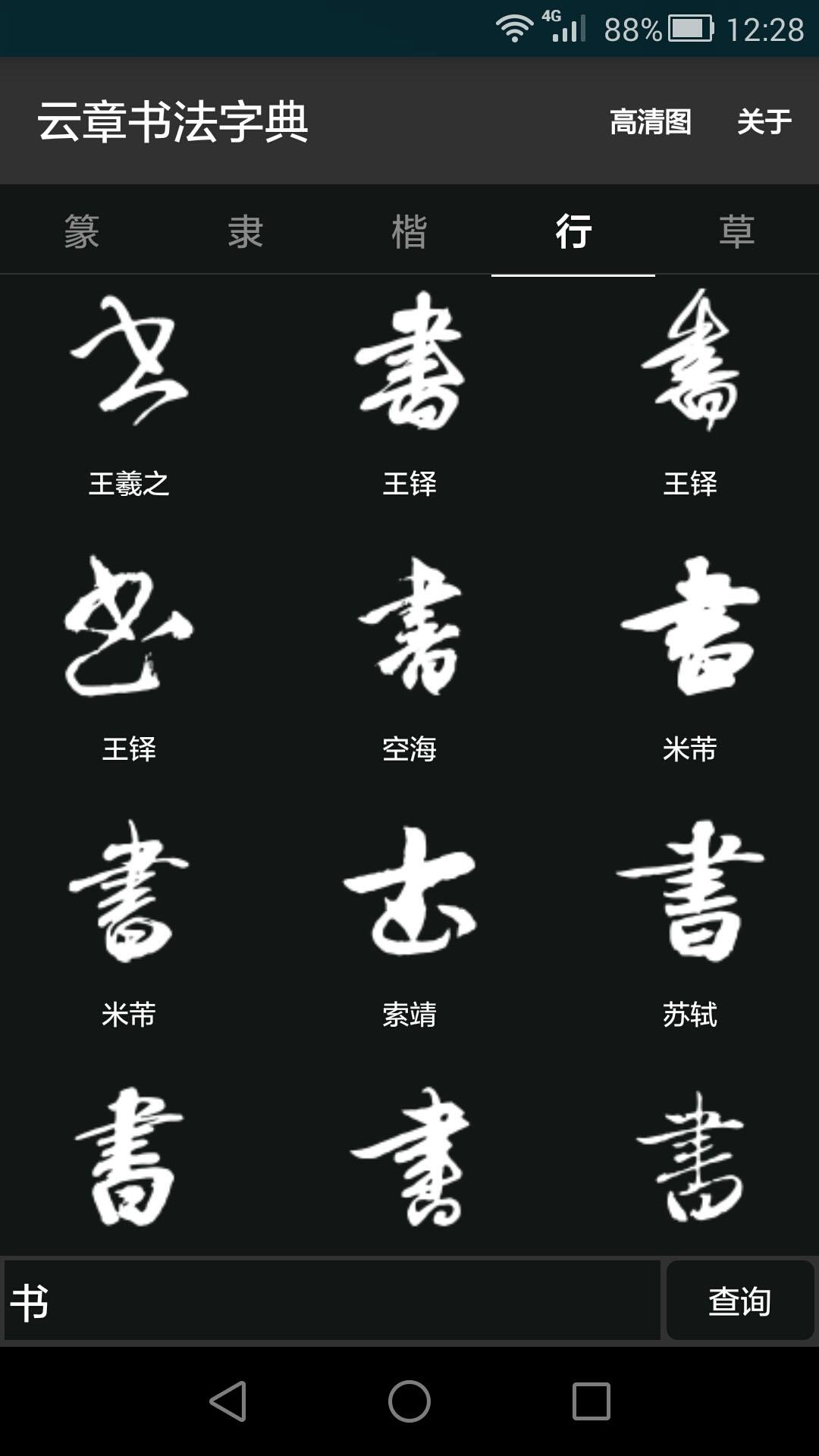Switch to the 楷 tab

409,231
